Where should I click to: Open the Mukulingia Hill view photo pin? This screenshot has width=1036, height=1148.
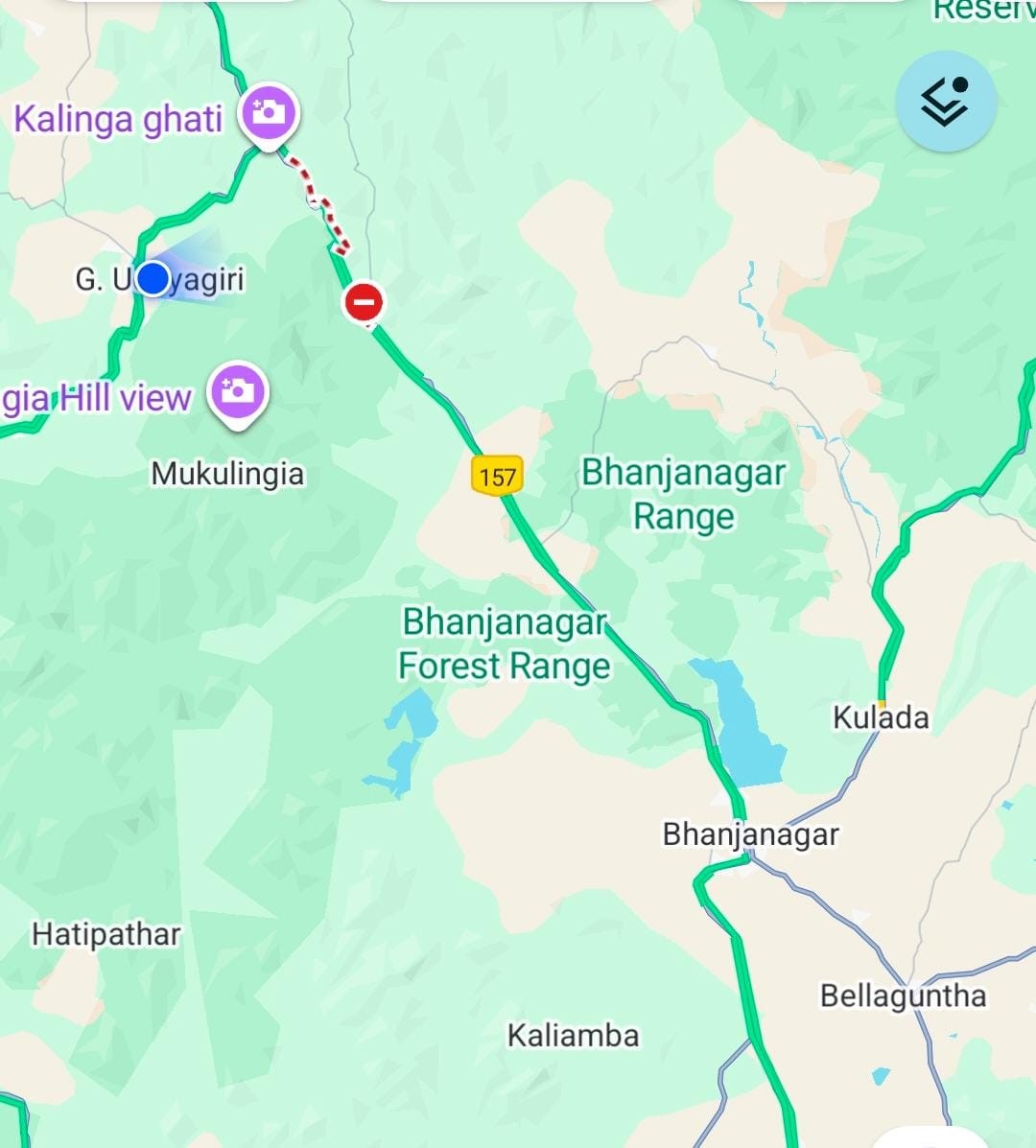point(238,391)
